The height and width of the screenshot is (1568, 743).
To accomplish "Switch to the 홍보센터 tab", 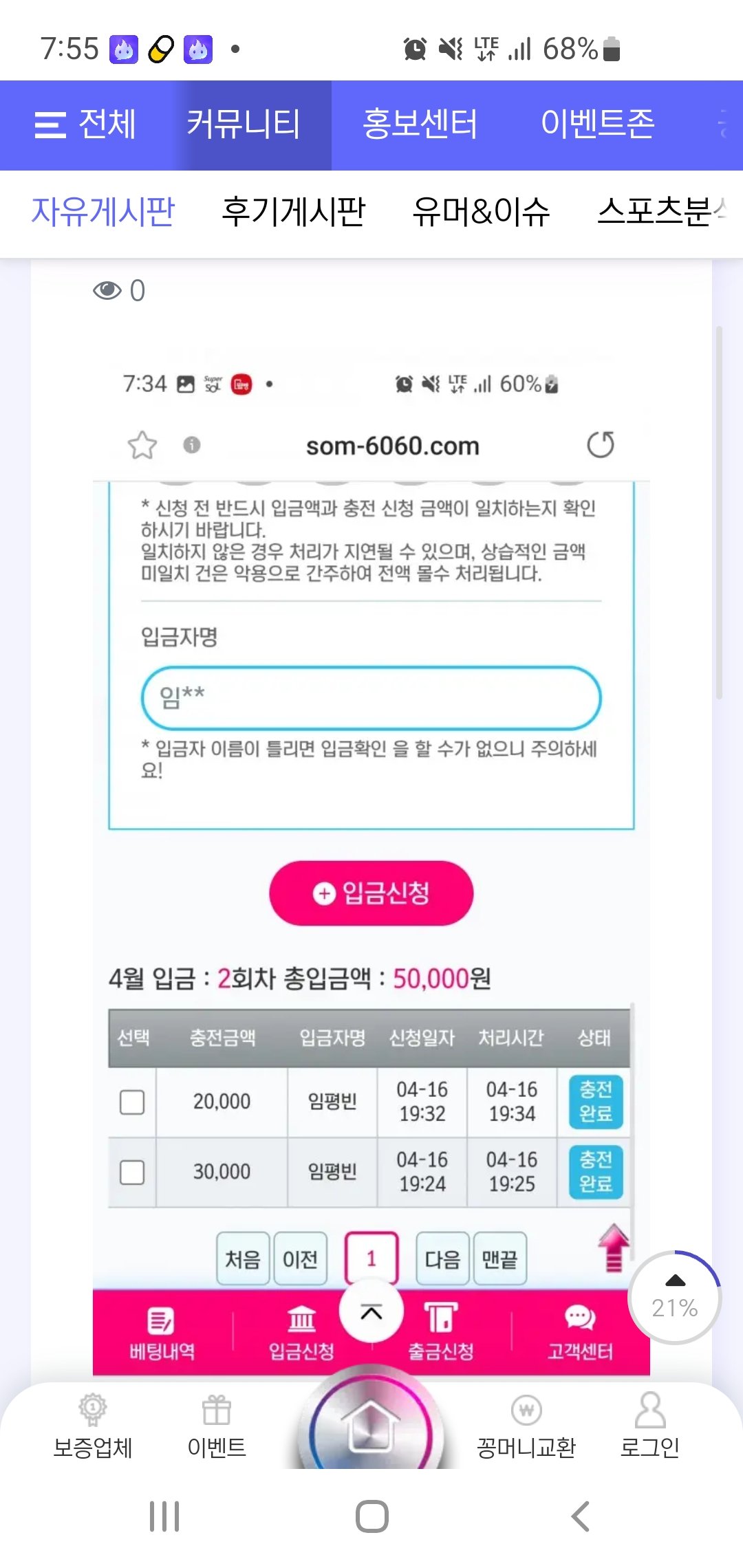I will point(420,124).
